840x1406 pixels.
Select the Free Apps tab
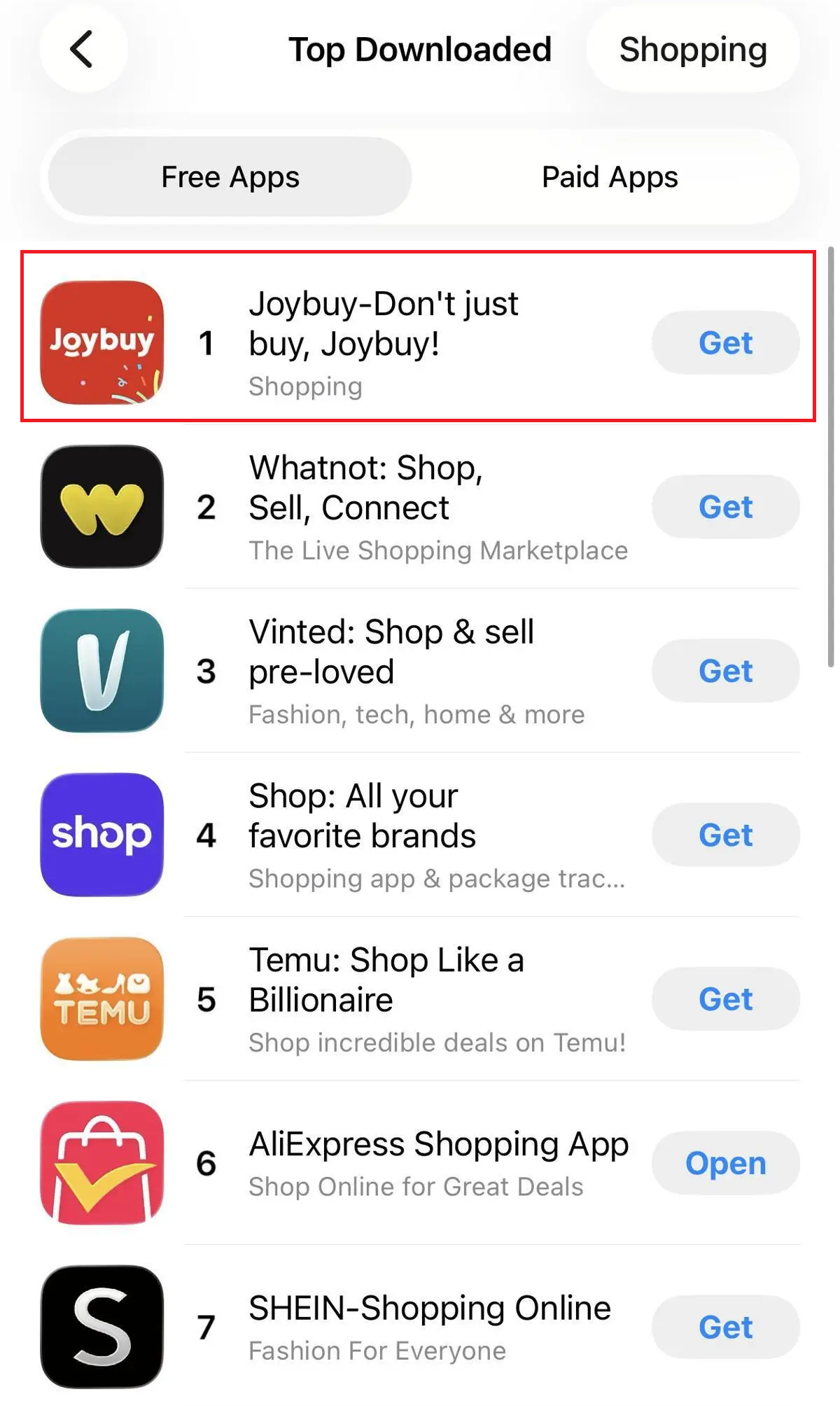(x=230, y=177)
